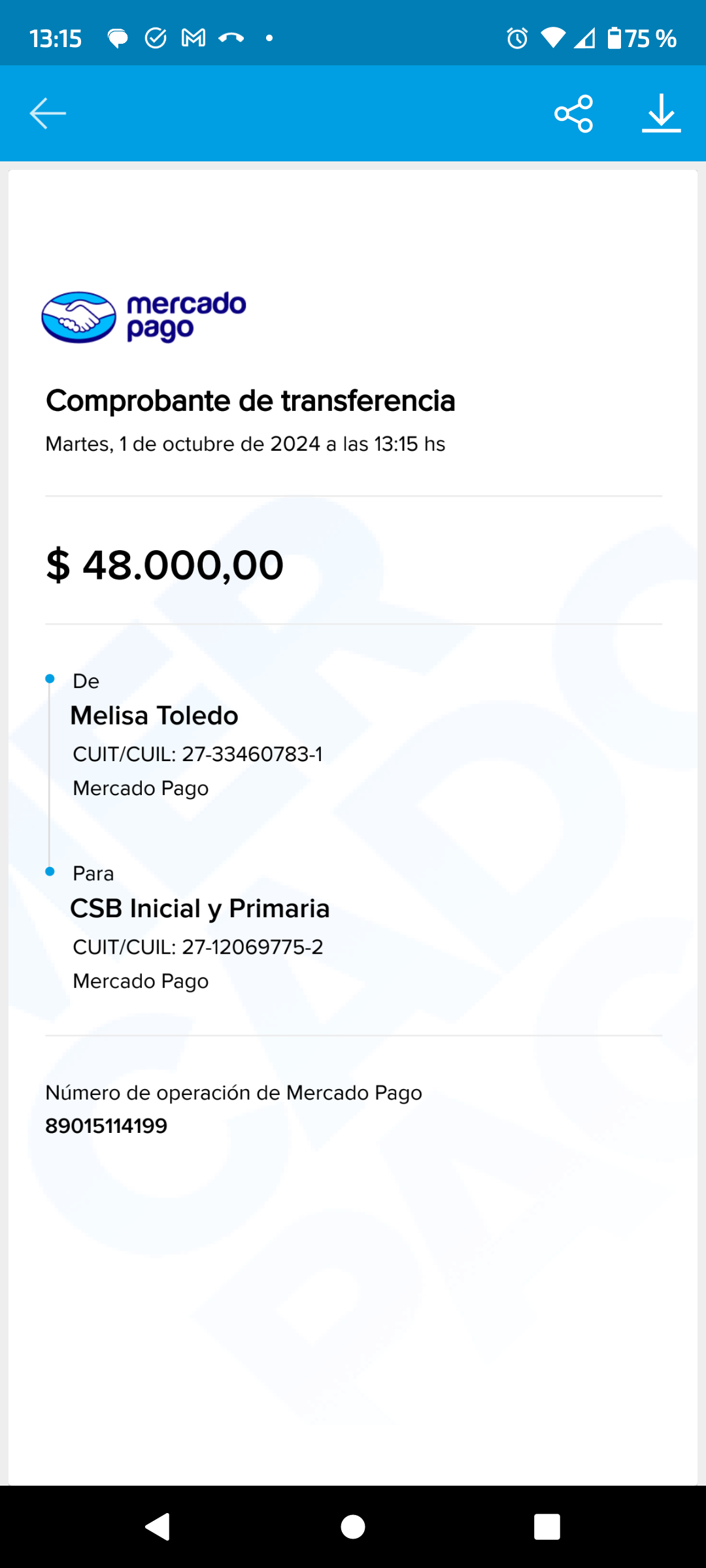Go to the home screen
The width and height of the screenshot is (706, 1568).
tap(353, 1527)
